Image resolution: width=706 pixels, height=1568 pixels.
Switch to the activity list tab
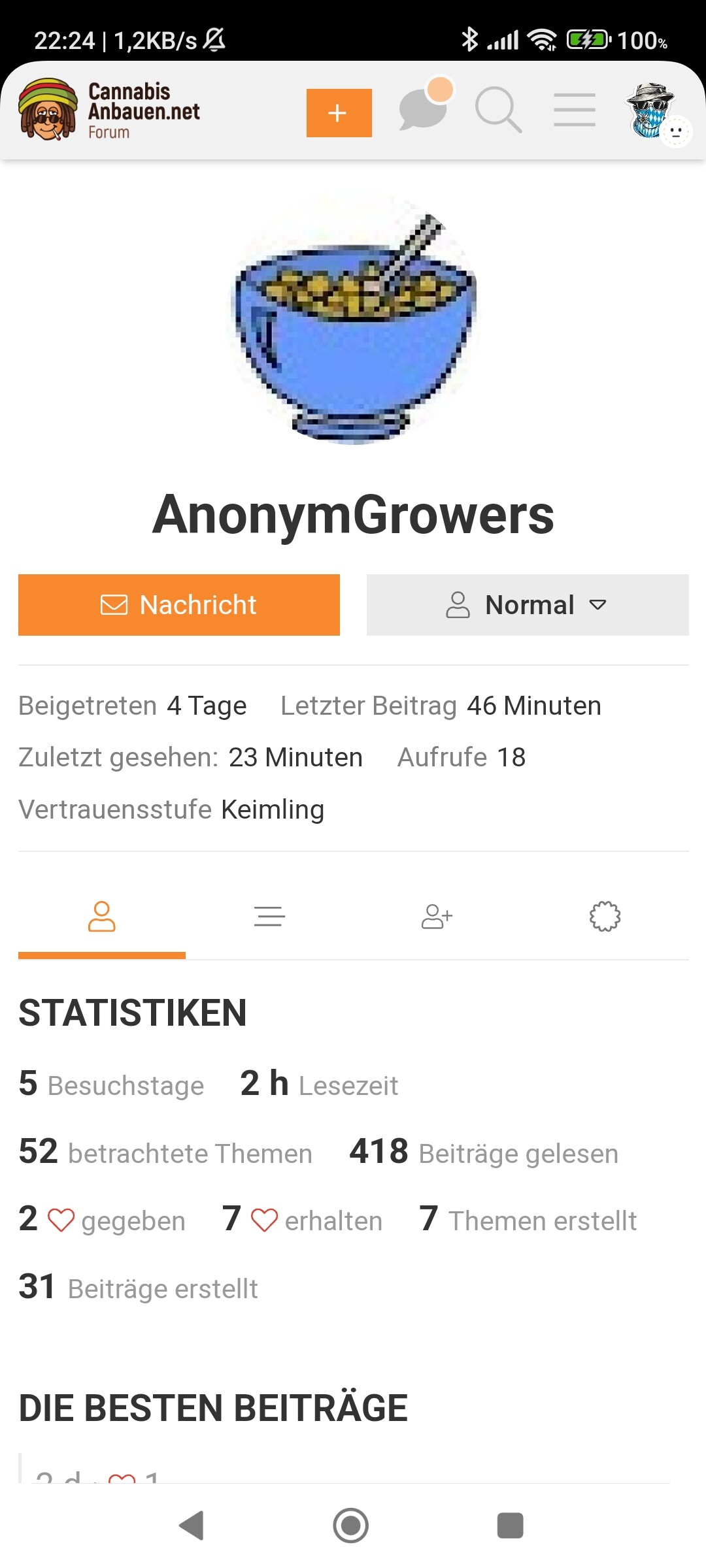[x=269, y=917]
